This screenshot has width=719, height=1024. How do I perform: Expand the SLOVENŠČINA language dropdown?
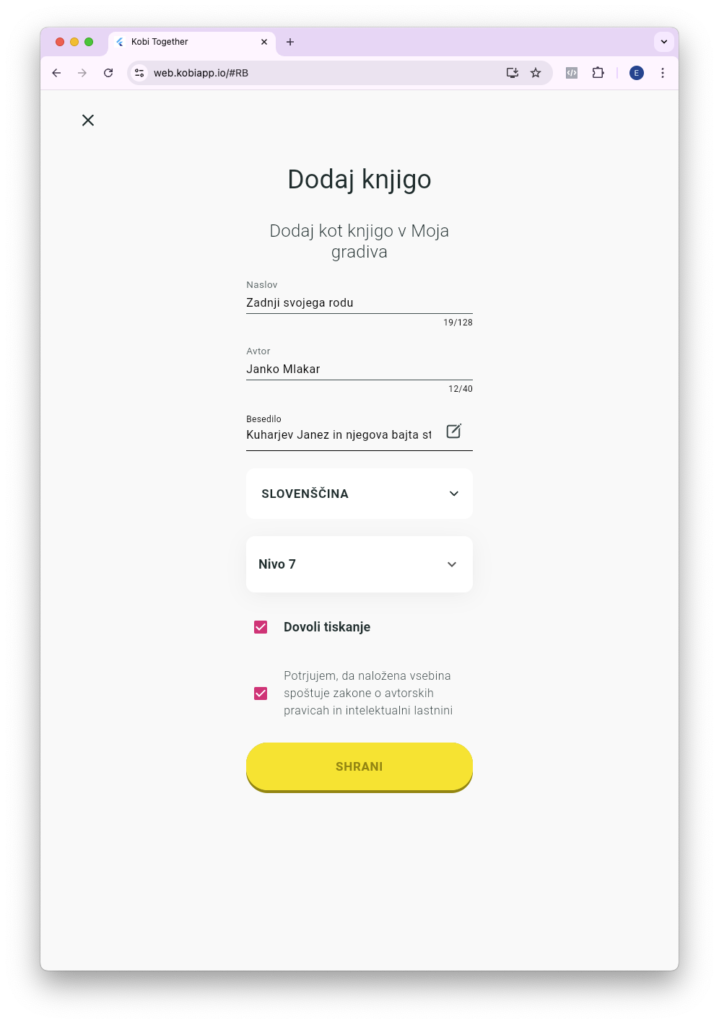[x=359, y=494]
